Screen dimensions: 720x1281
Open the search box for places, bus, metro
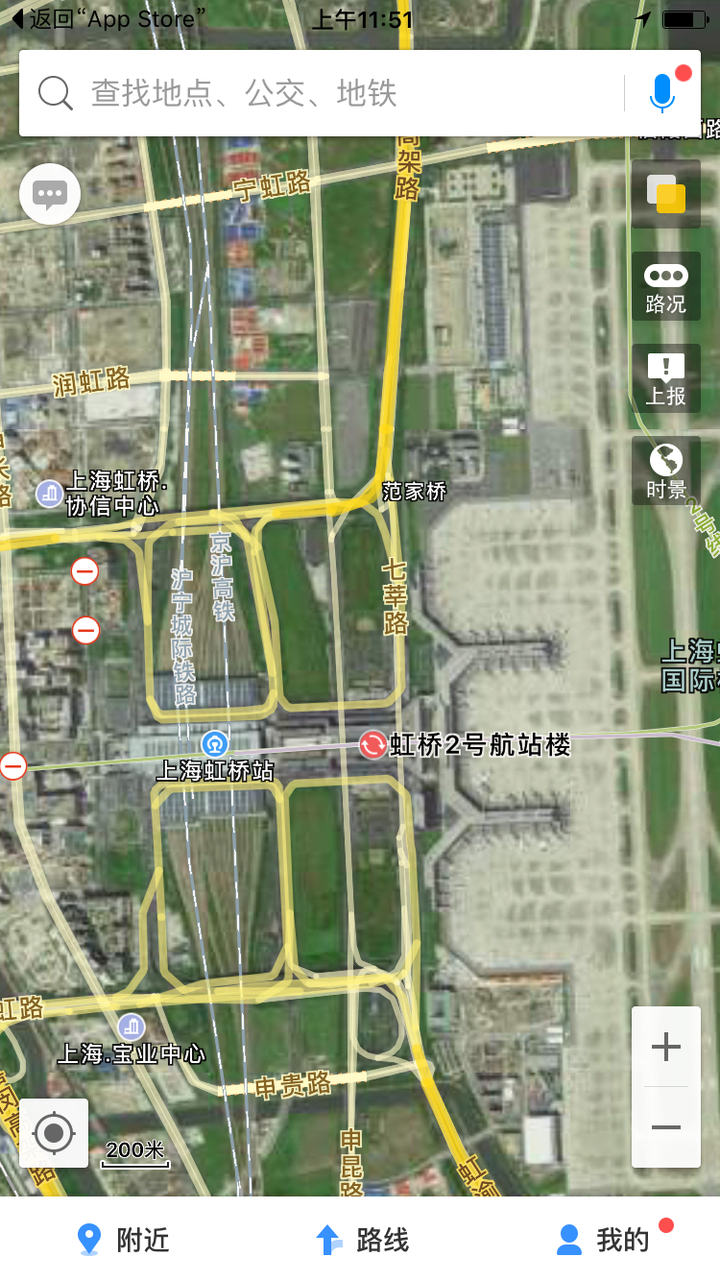pos(320,93)
